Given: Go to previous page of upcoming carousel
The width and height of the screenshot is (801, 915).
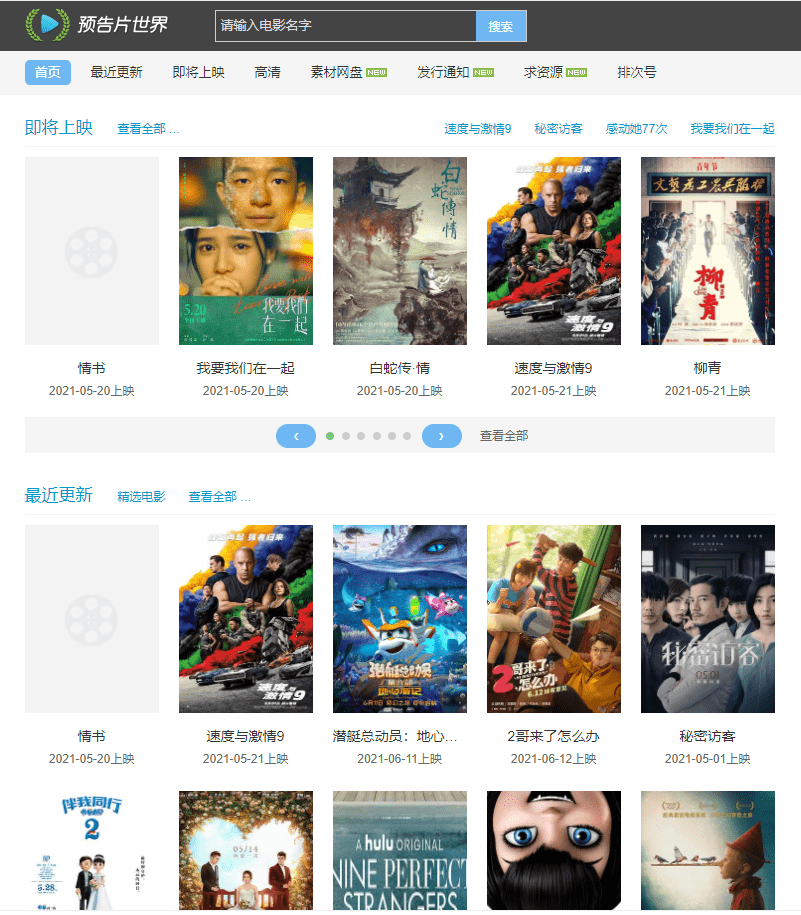Looking at the screenshot, I should 295,436.
